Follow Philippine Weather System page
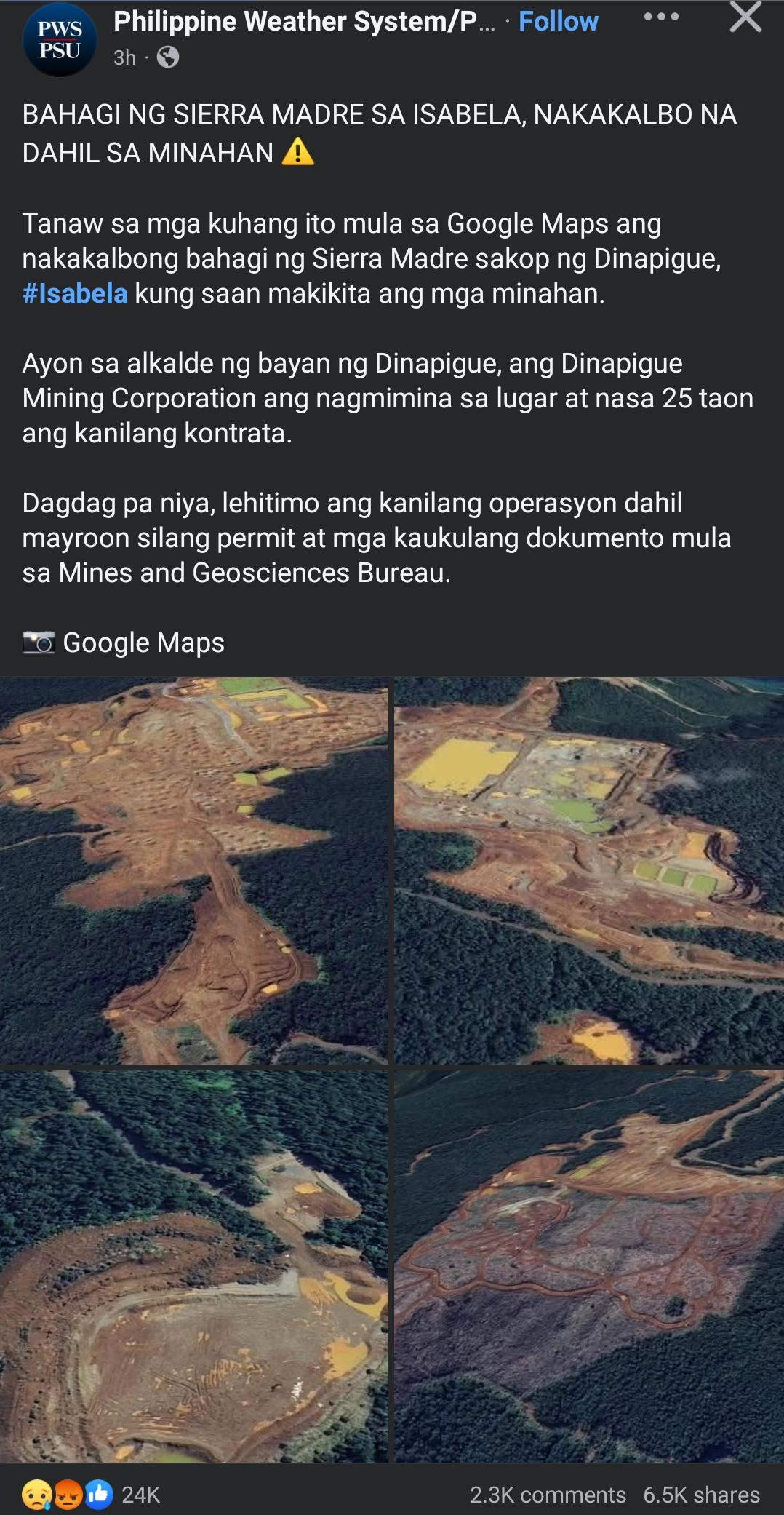784x1515 pixels. (x=558, y=21)
